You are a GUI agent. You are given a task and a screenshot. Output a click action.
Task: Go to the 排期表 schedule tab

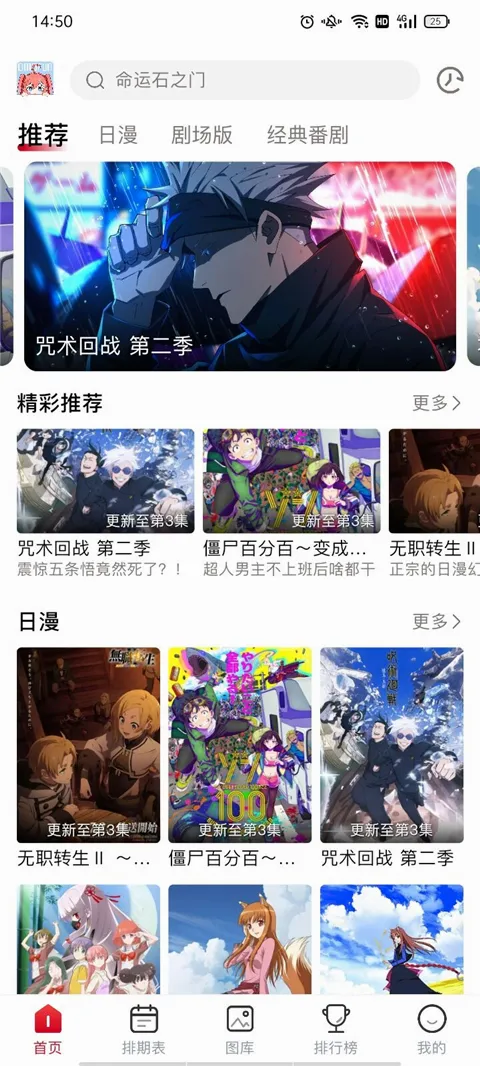[x=143, y=1029]
